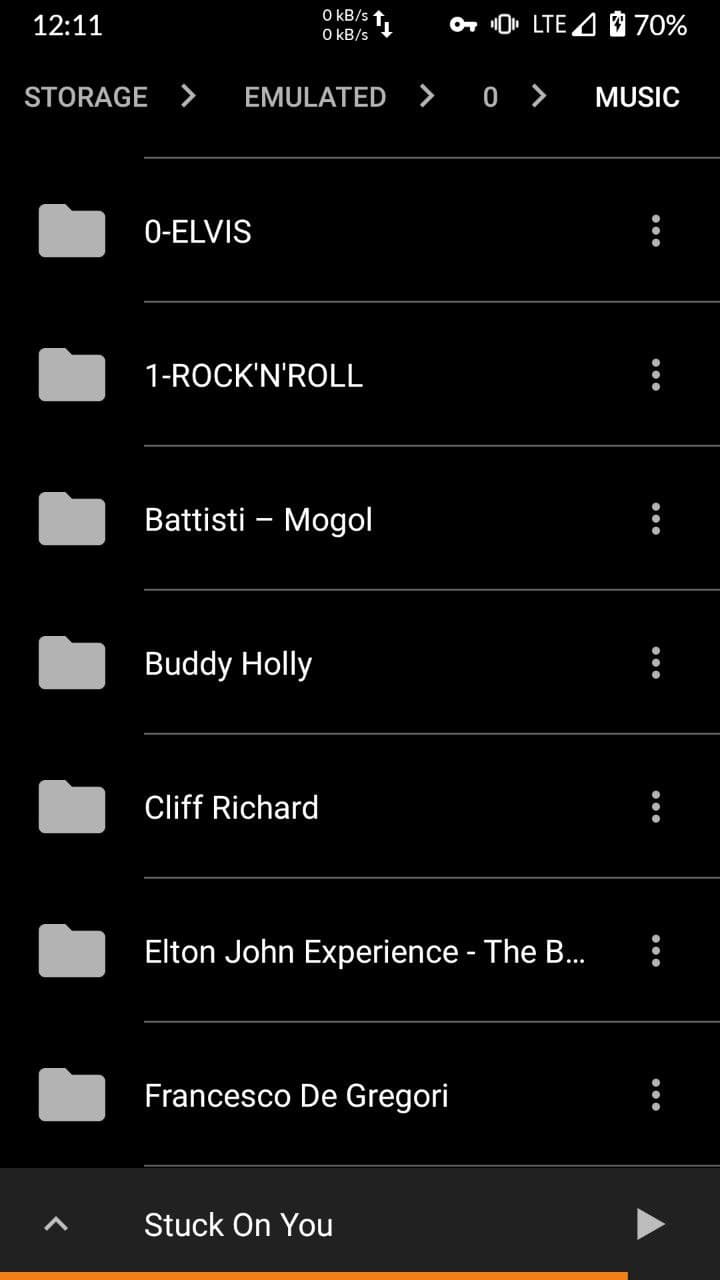720x1280 pixels.
Task: Show more options for Buddy Holly
Action: [x=656, y=663]
